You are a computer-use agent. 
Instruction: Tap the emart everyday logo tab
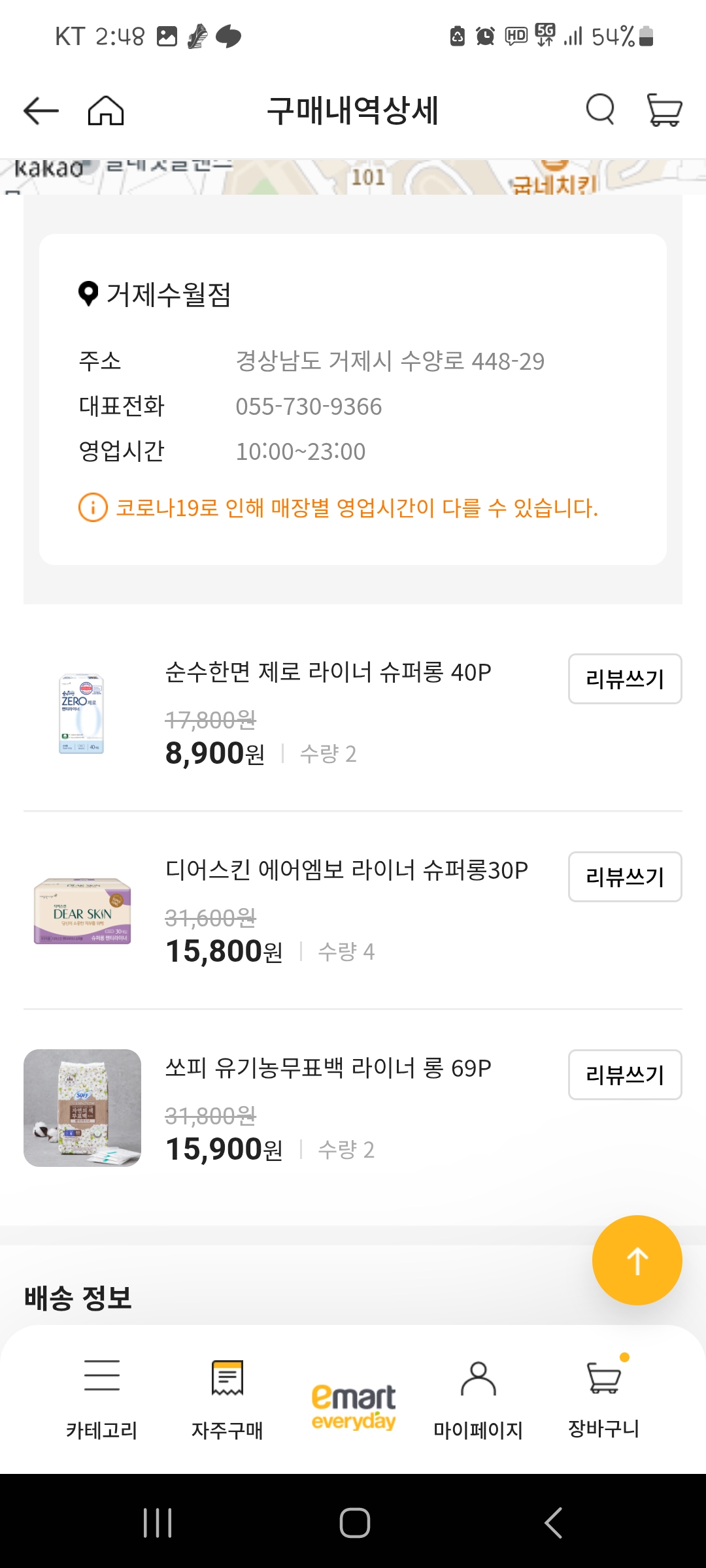352,1398
